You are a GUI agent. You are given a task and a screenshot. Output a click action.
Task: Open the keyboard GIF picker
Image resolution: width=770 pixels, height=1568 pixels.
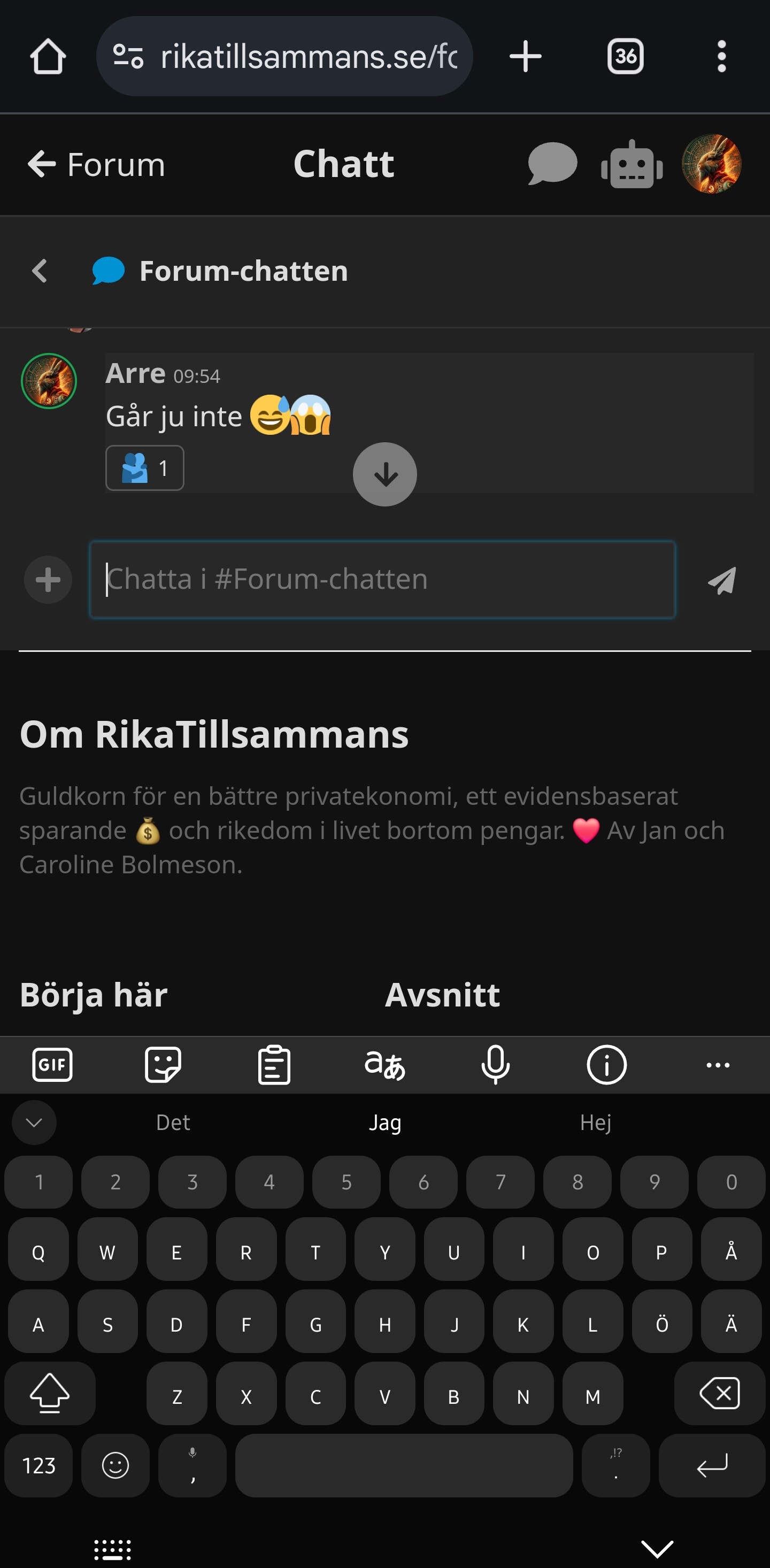(52, 1065)
